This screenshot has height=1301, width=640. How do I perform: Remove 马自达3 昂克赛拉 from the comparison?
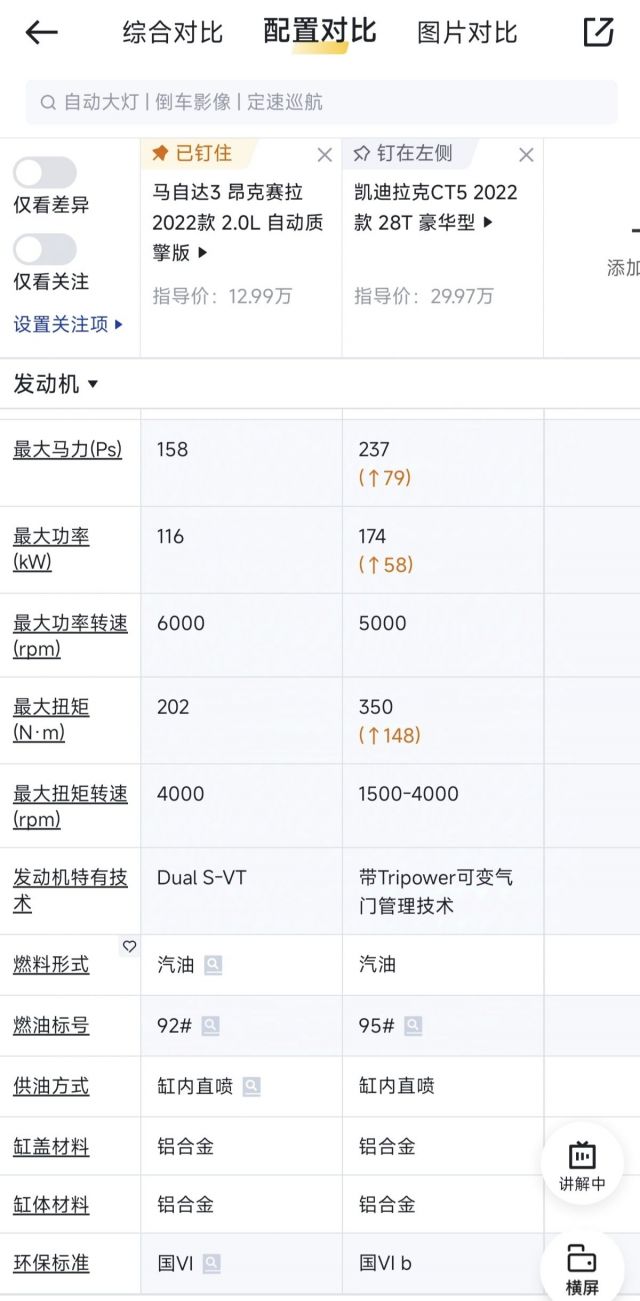(324, 155)
